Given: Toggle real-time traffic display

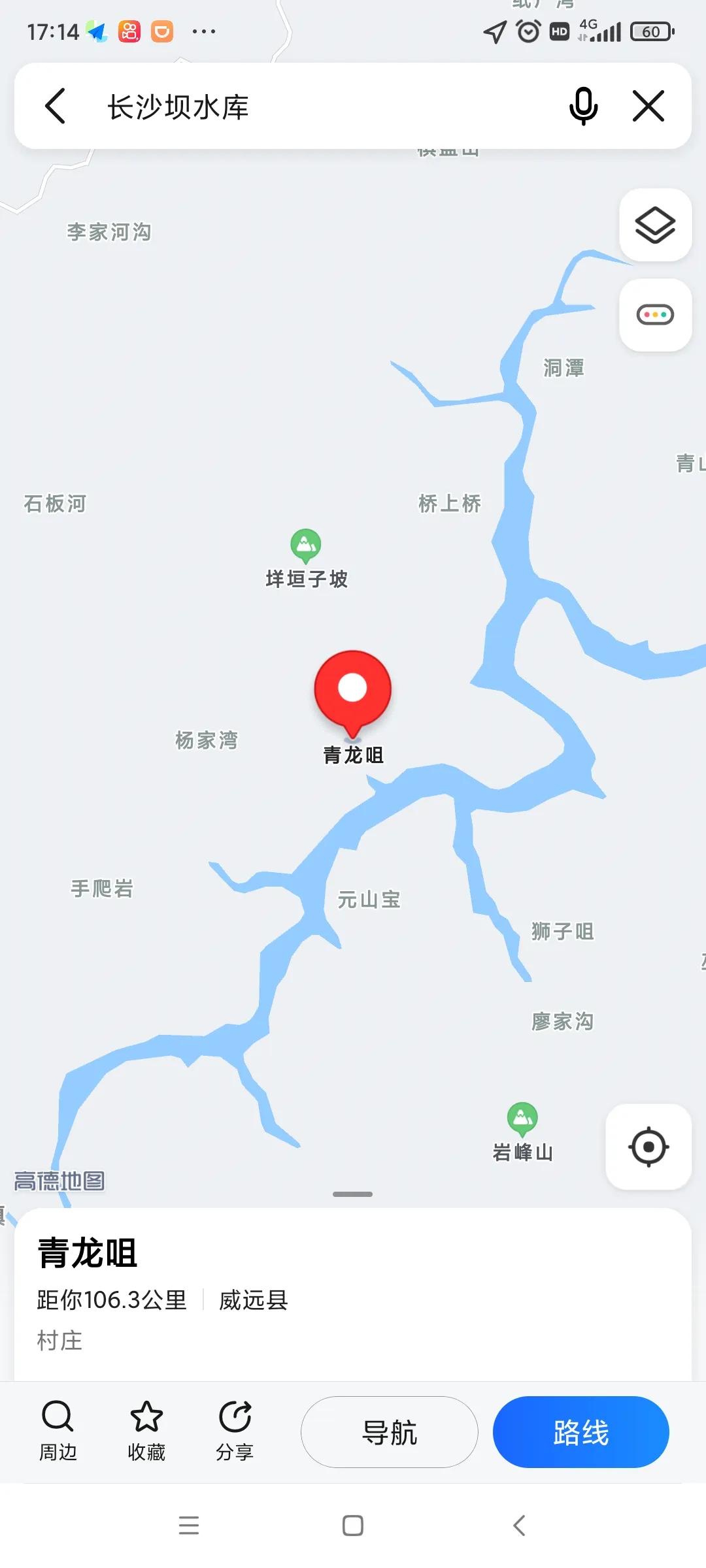Looking at the screenshot, I should click(x=655, y=314).
